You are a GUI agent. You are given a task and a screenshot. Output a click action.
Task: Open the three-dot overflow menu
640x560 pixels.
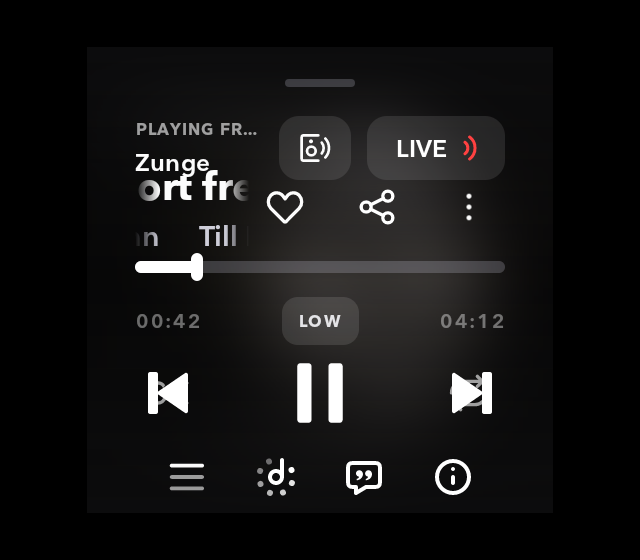click(468, 207)
